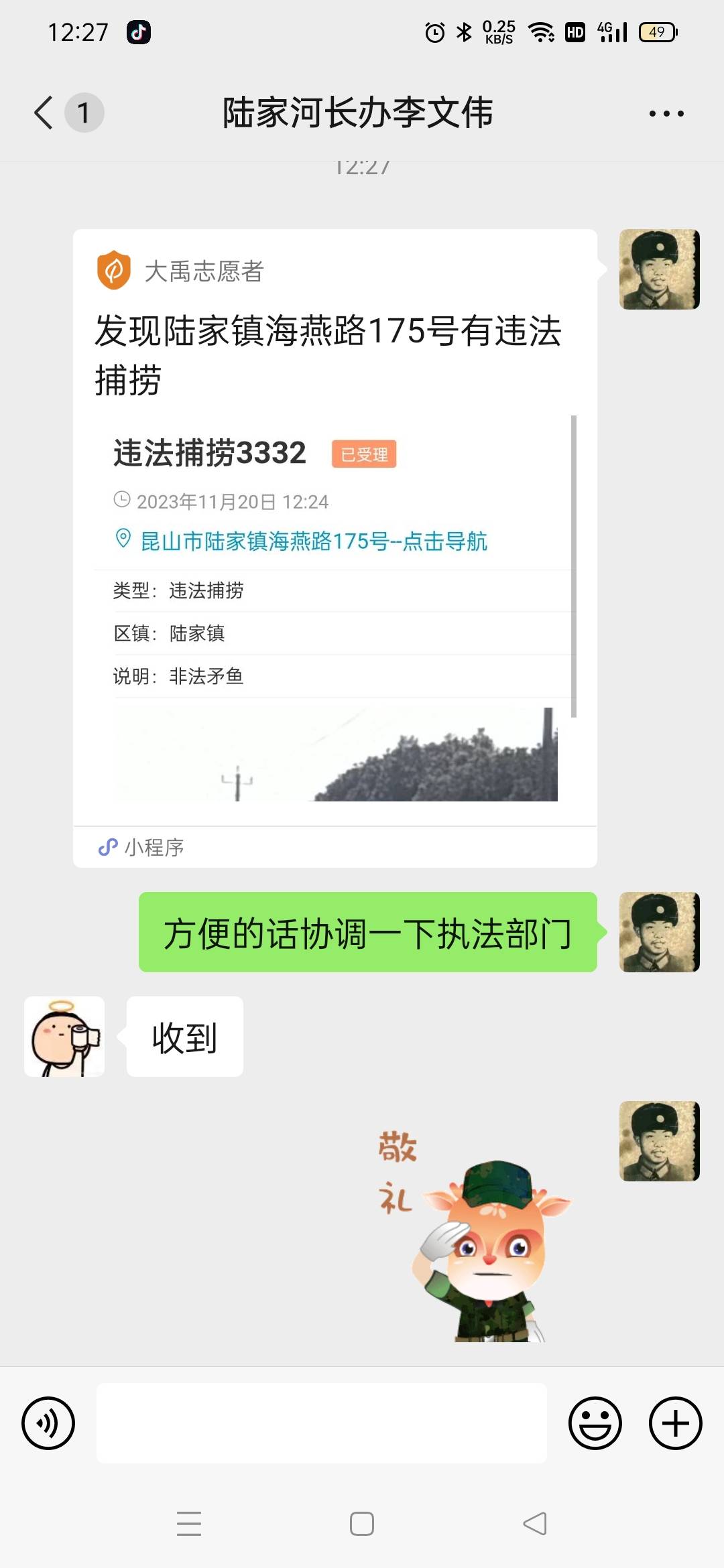Open the emoji sticker panel

point(595,1423)
